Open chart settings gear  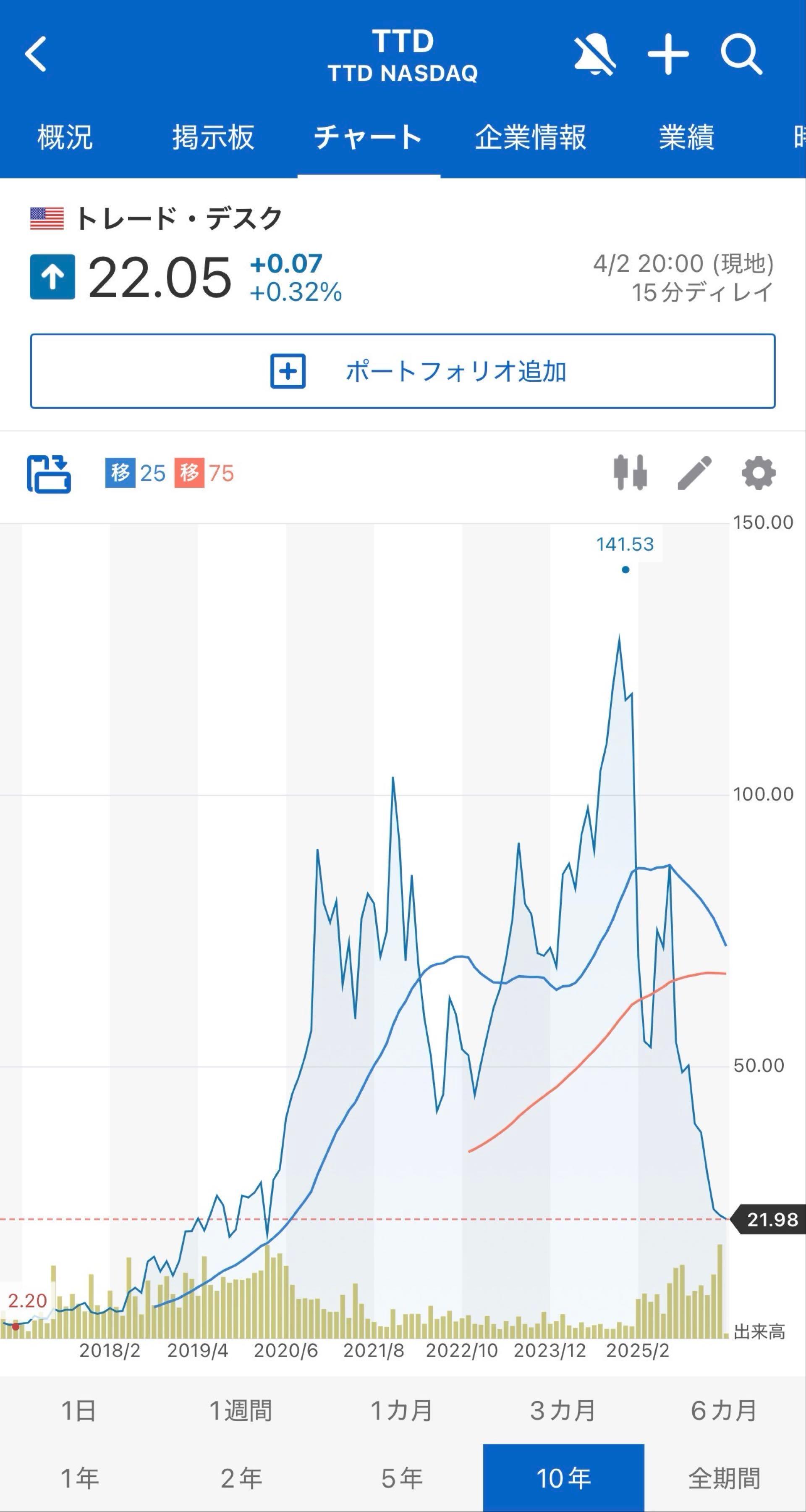(x=758, y=473)
